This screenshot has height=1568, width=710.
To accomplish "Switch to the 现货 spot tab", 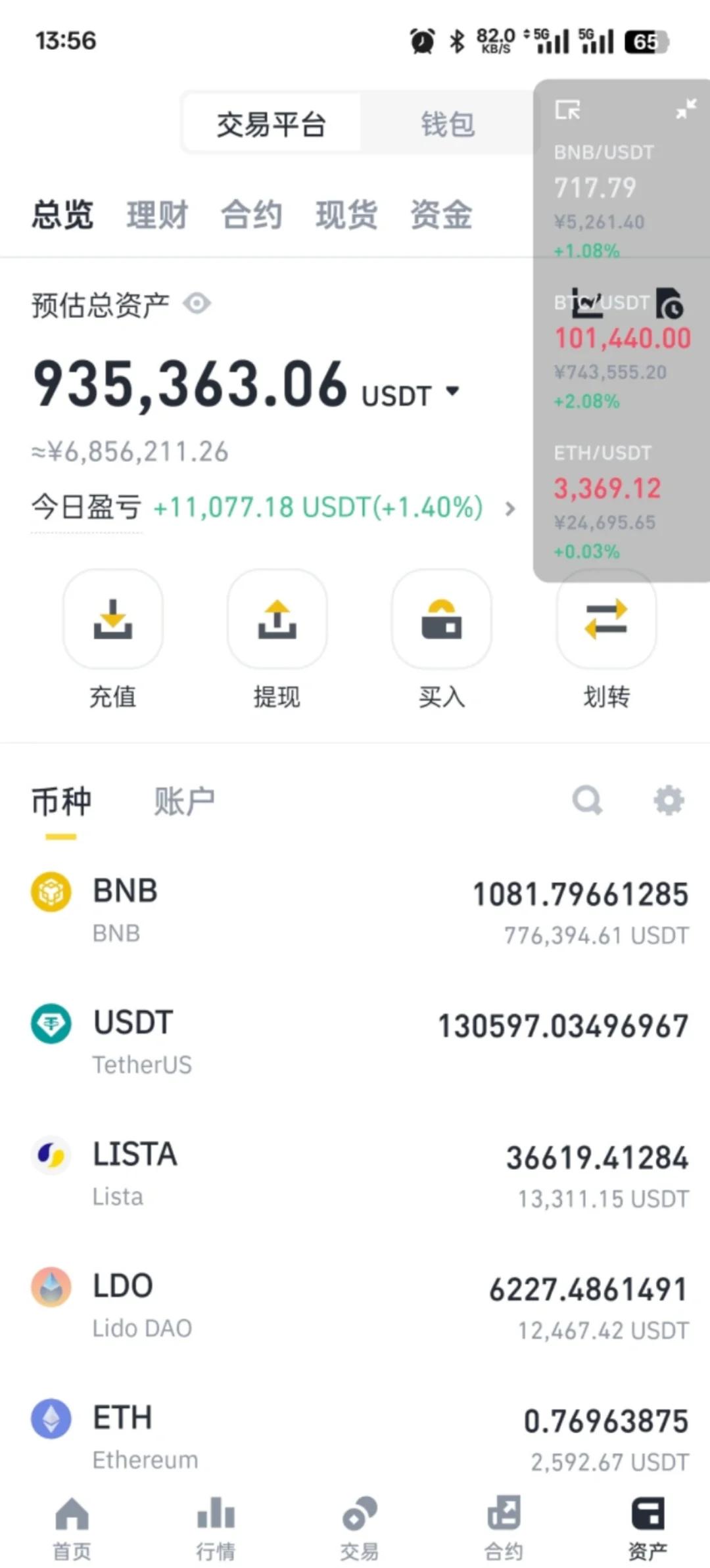I will click(348, 215).
